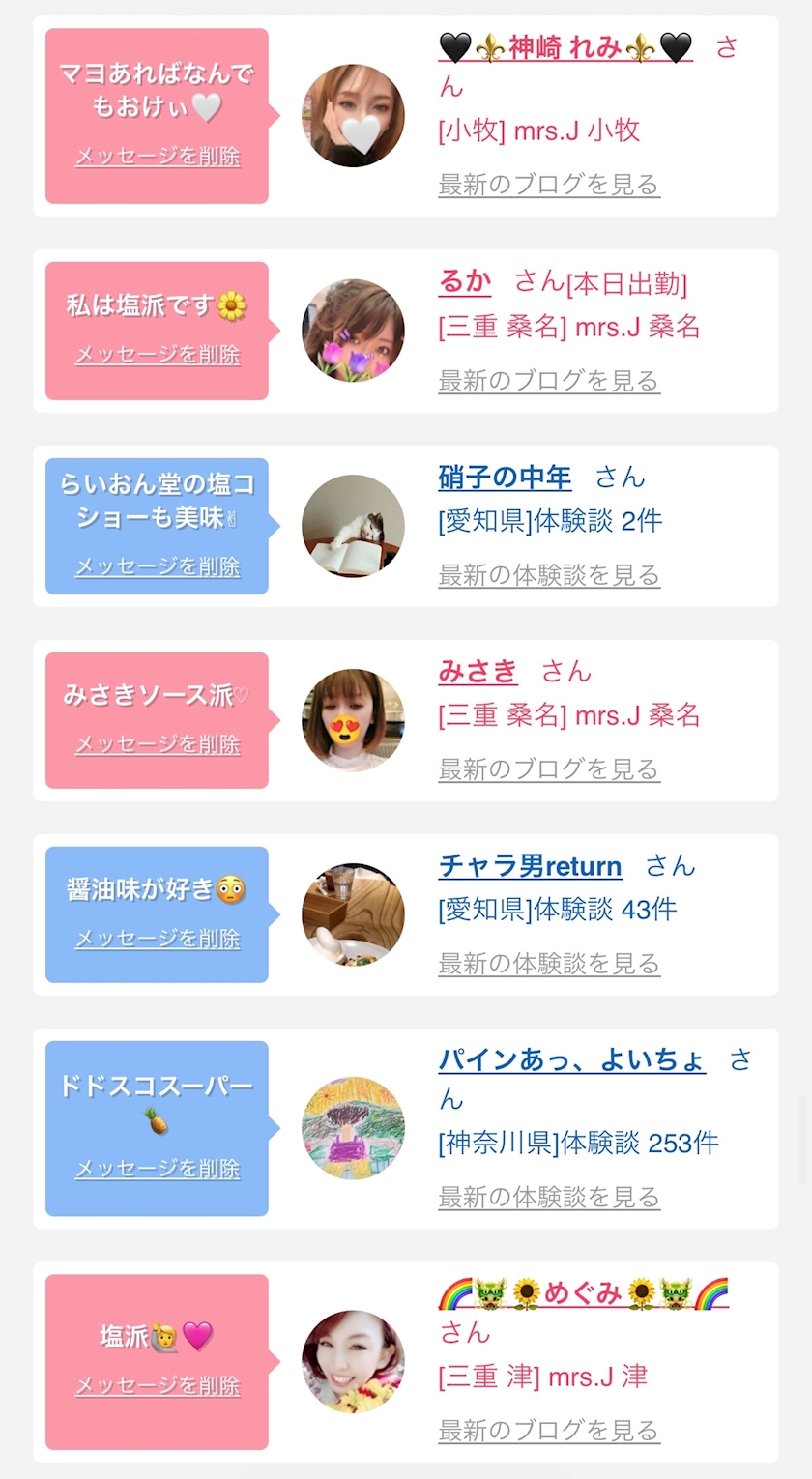Viewport: 812px width, 1479px height.
Task: View latest 体験談 by チャラ男return
Action: 549,965
